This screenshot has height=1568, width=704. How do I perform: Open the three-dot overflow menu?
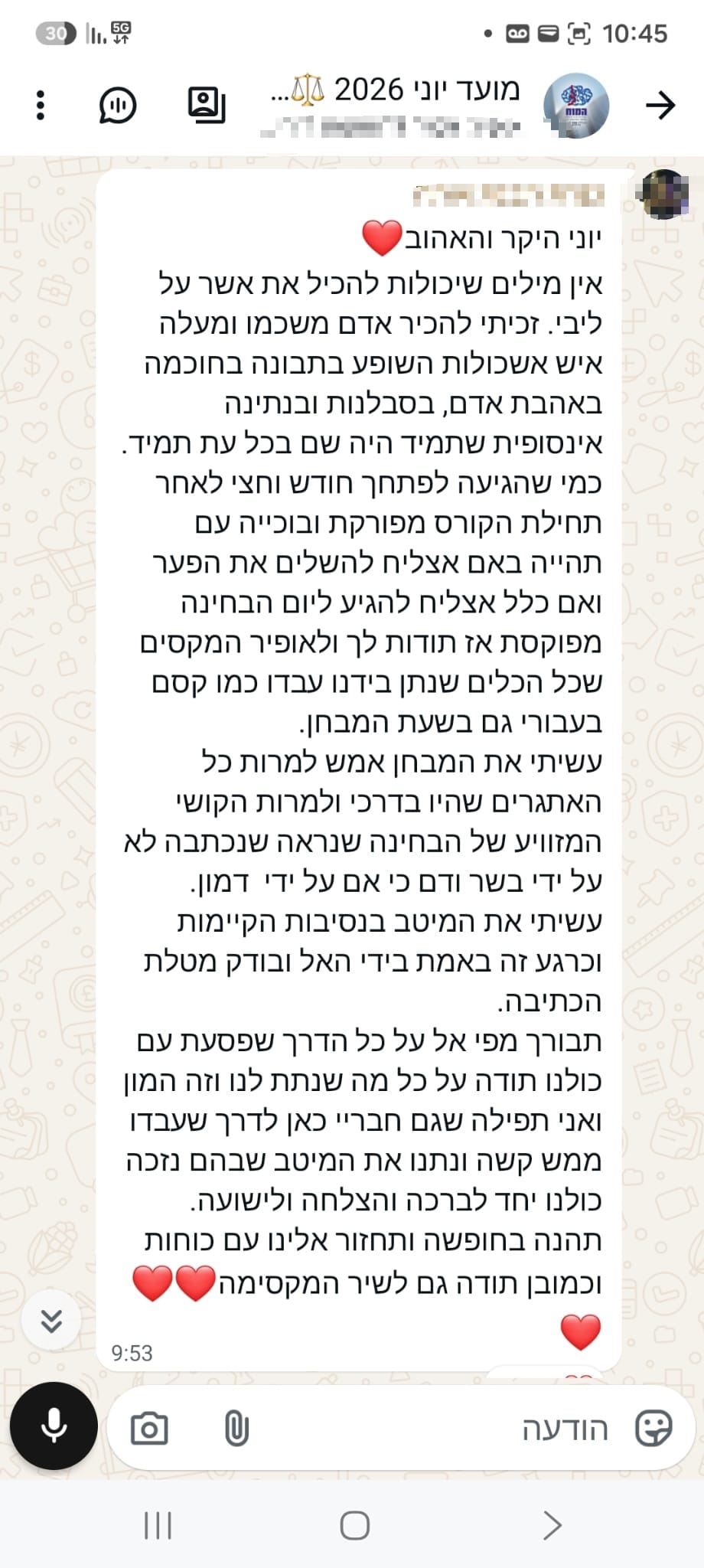41,105
